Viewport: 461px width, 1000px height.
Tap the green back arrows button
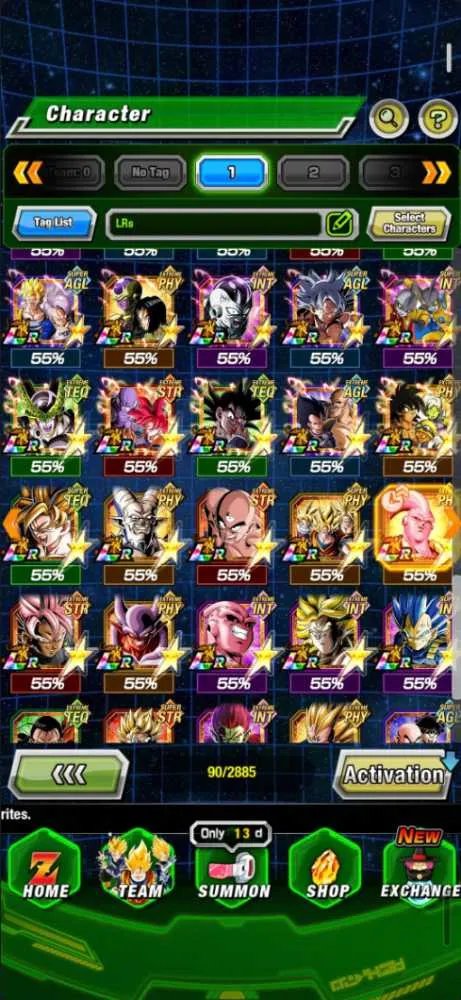click(x=68, y=774)
